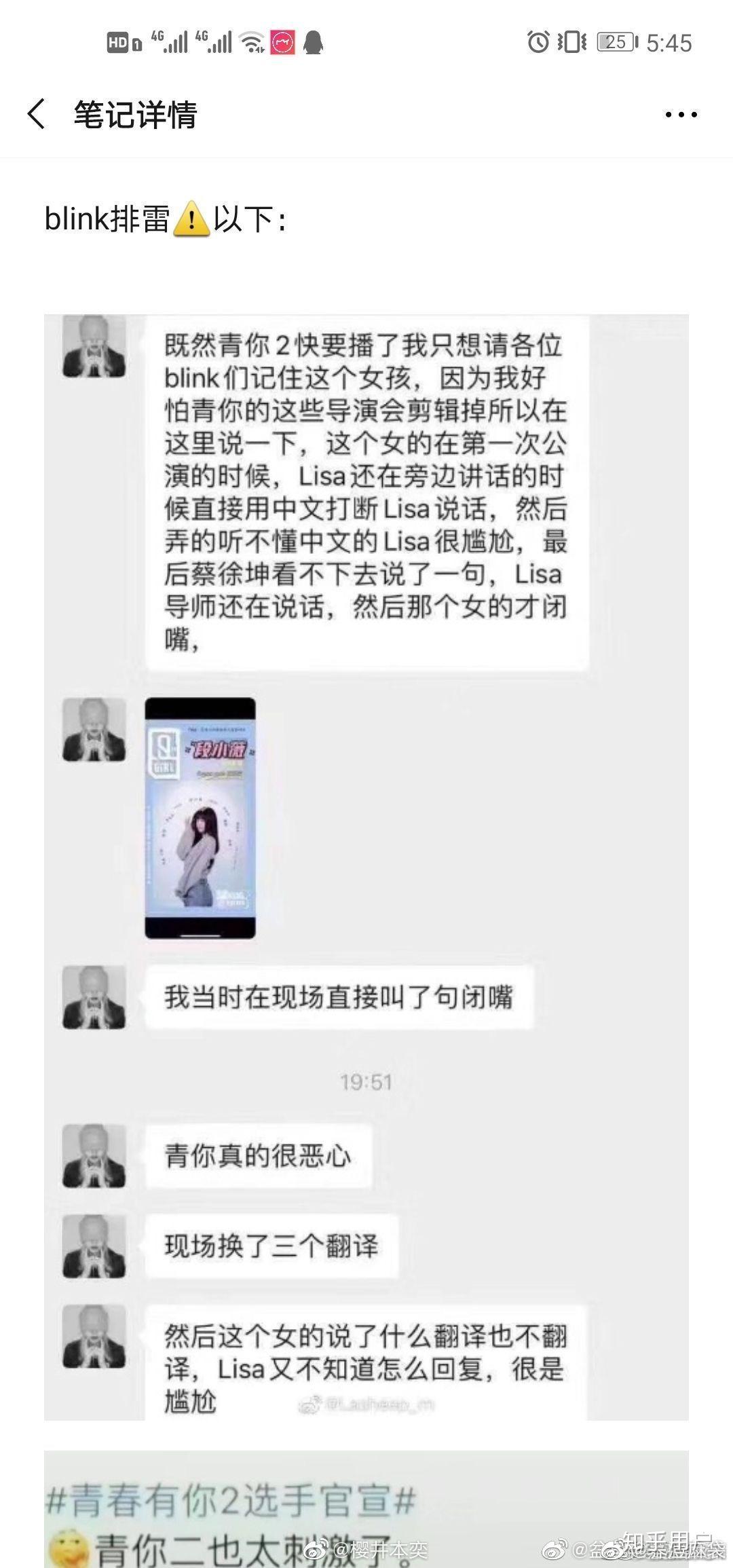Image resolution: width=733 pixels, height=1568 pixels.
Task: Open the 青春有你2选手官宣 image below
Action: (366, 1509)
